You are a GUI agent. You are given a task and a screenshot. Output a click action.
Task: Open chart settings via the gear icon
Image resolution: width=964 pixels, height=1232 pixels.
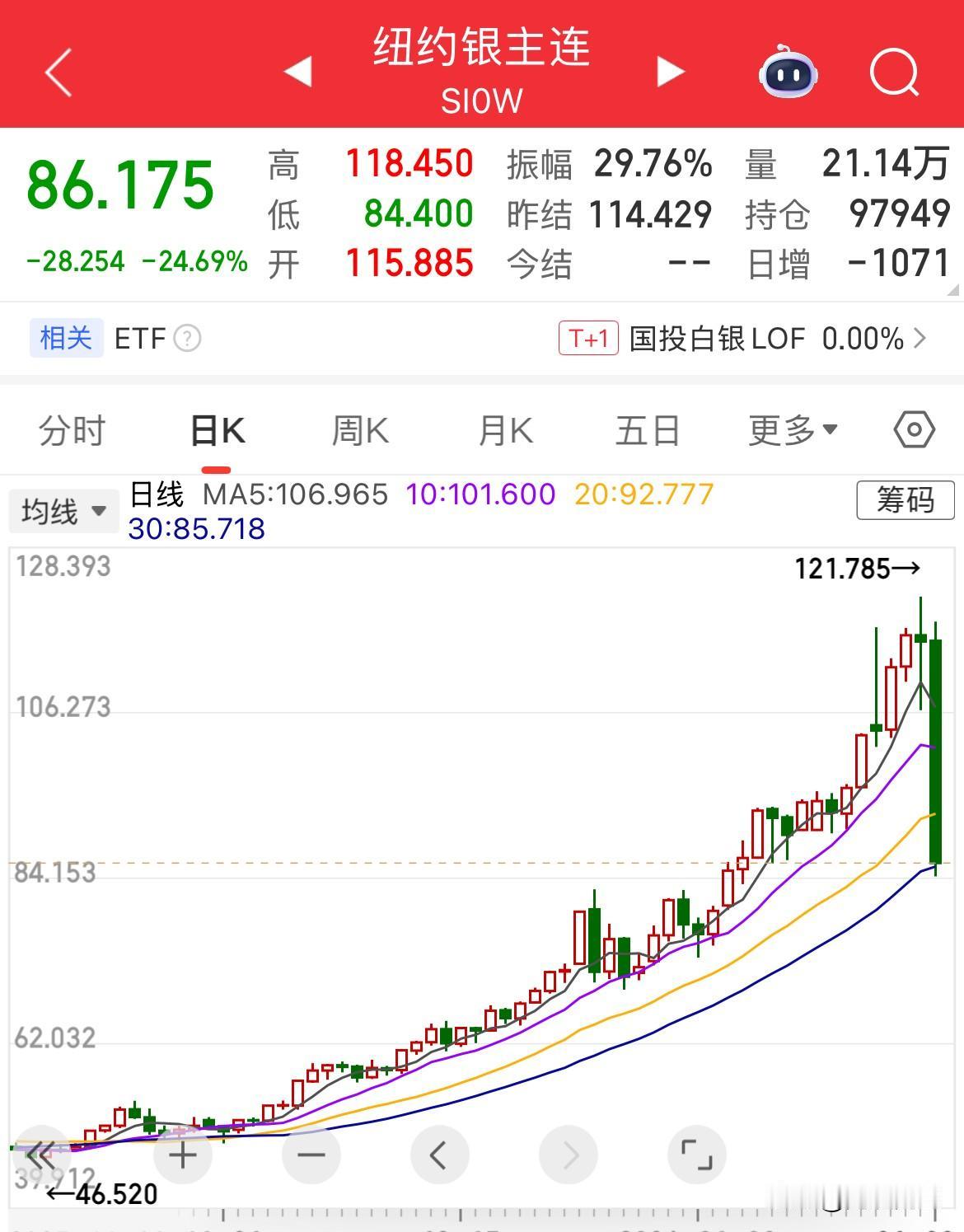tap(914, 429)
